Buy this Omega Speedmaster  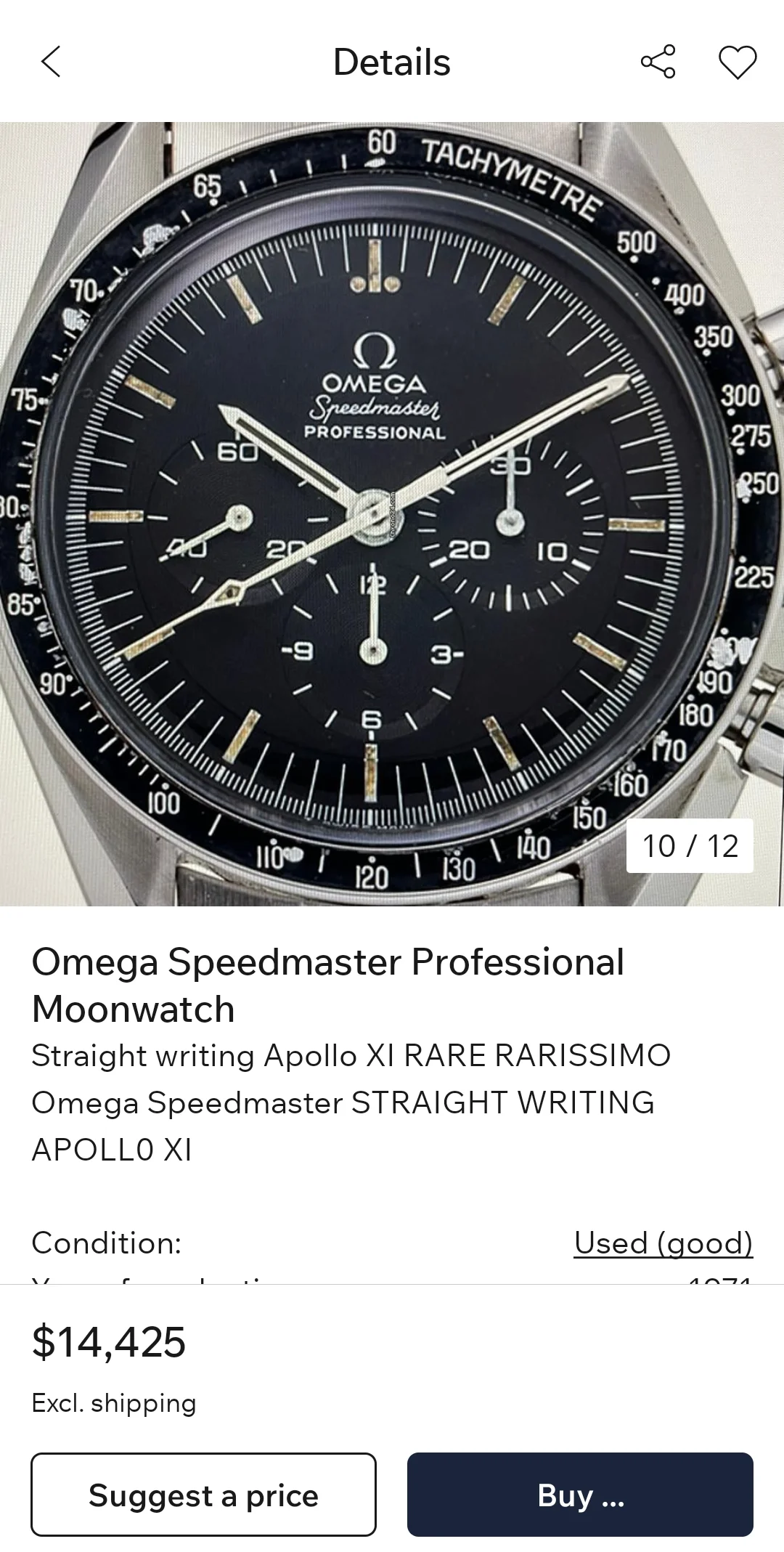pyautogui.click(x=580, y=1495)
